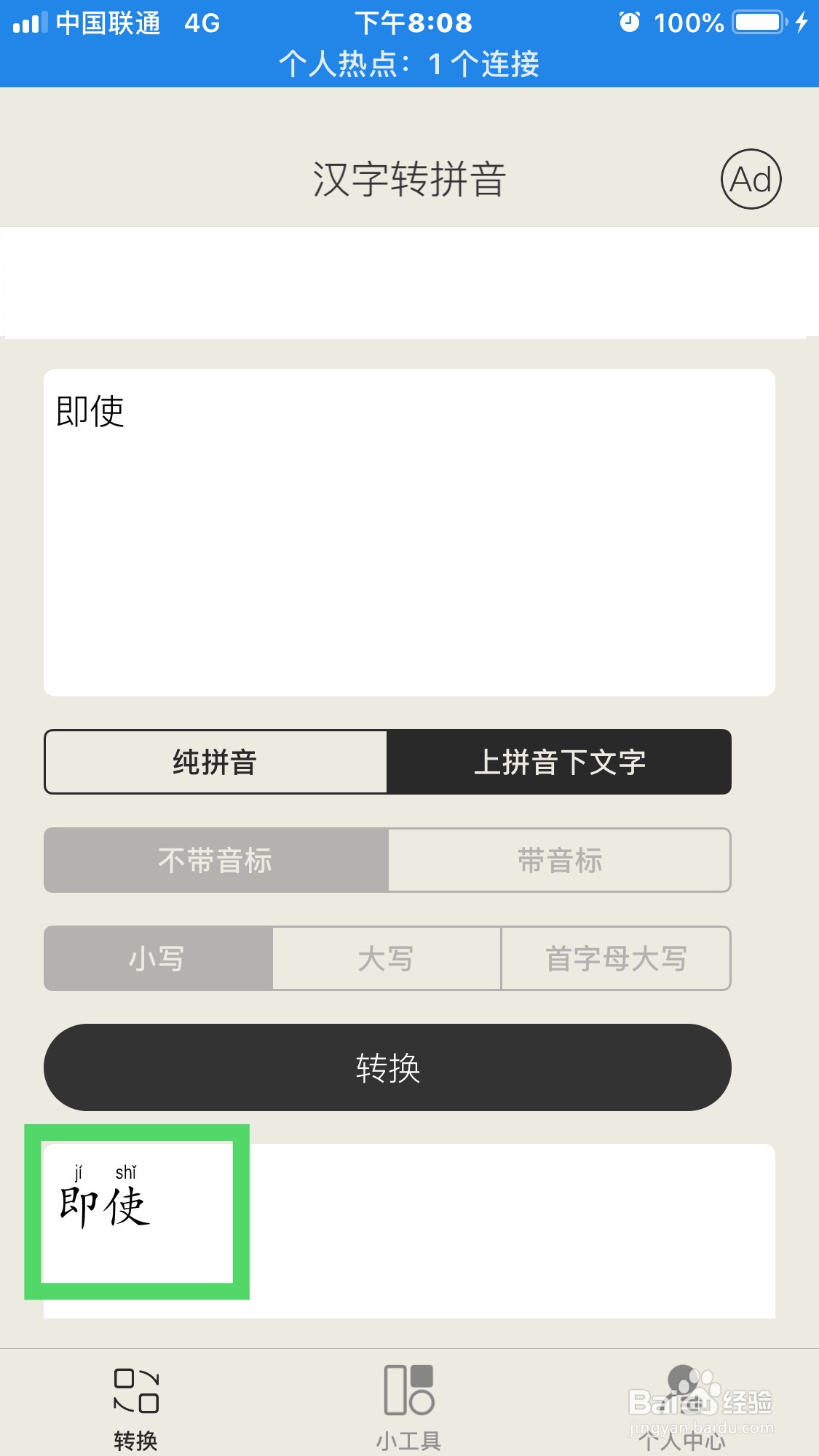
Task: Select 首字母大写 capitalization option
Action: [615, 959]
